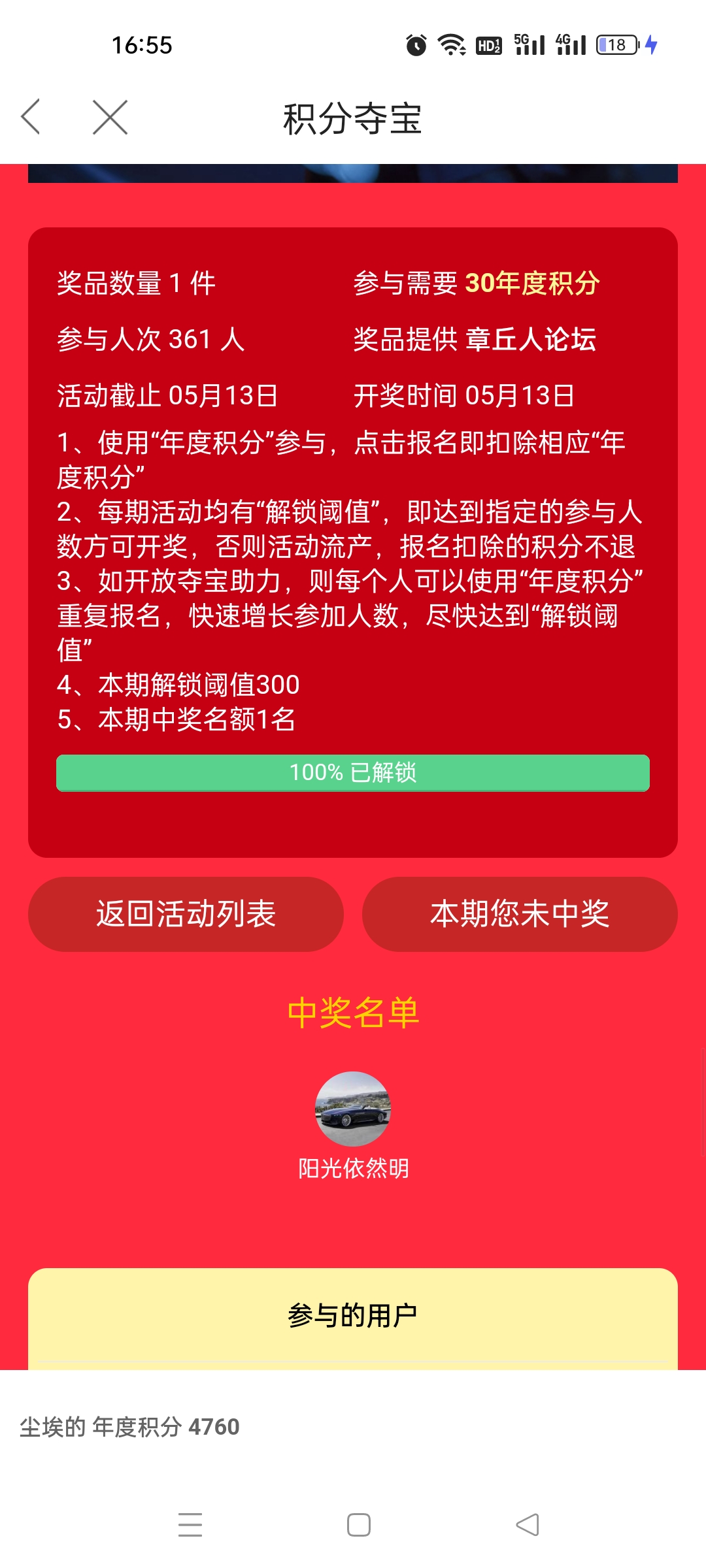Screen dimensions: 706x1568
Task: Tap 返回活动列表 button
Action: coord(186,913)
